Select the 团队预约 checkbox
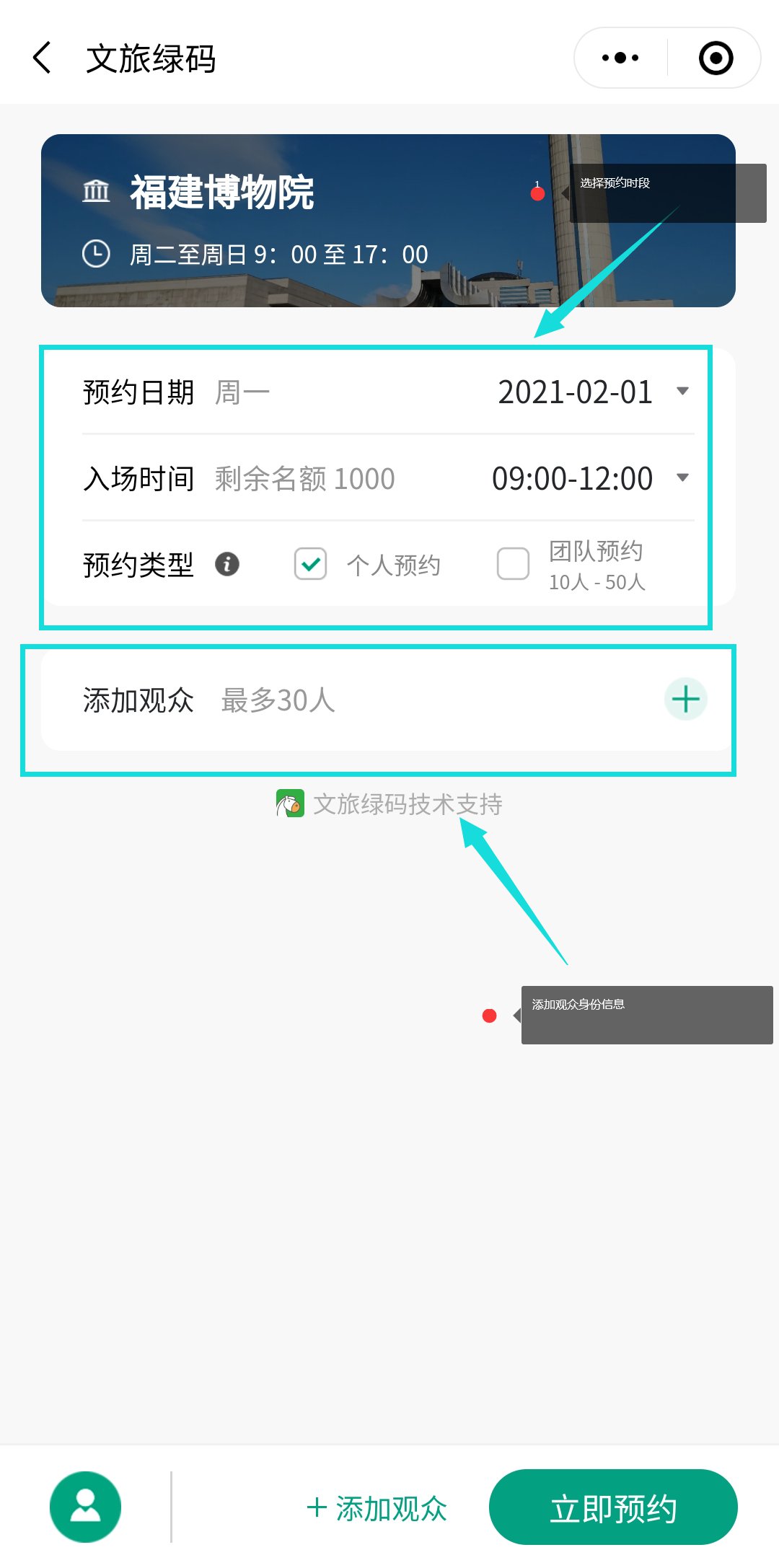 [x=513, y=564]
